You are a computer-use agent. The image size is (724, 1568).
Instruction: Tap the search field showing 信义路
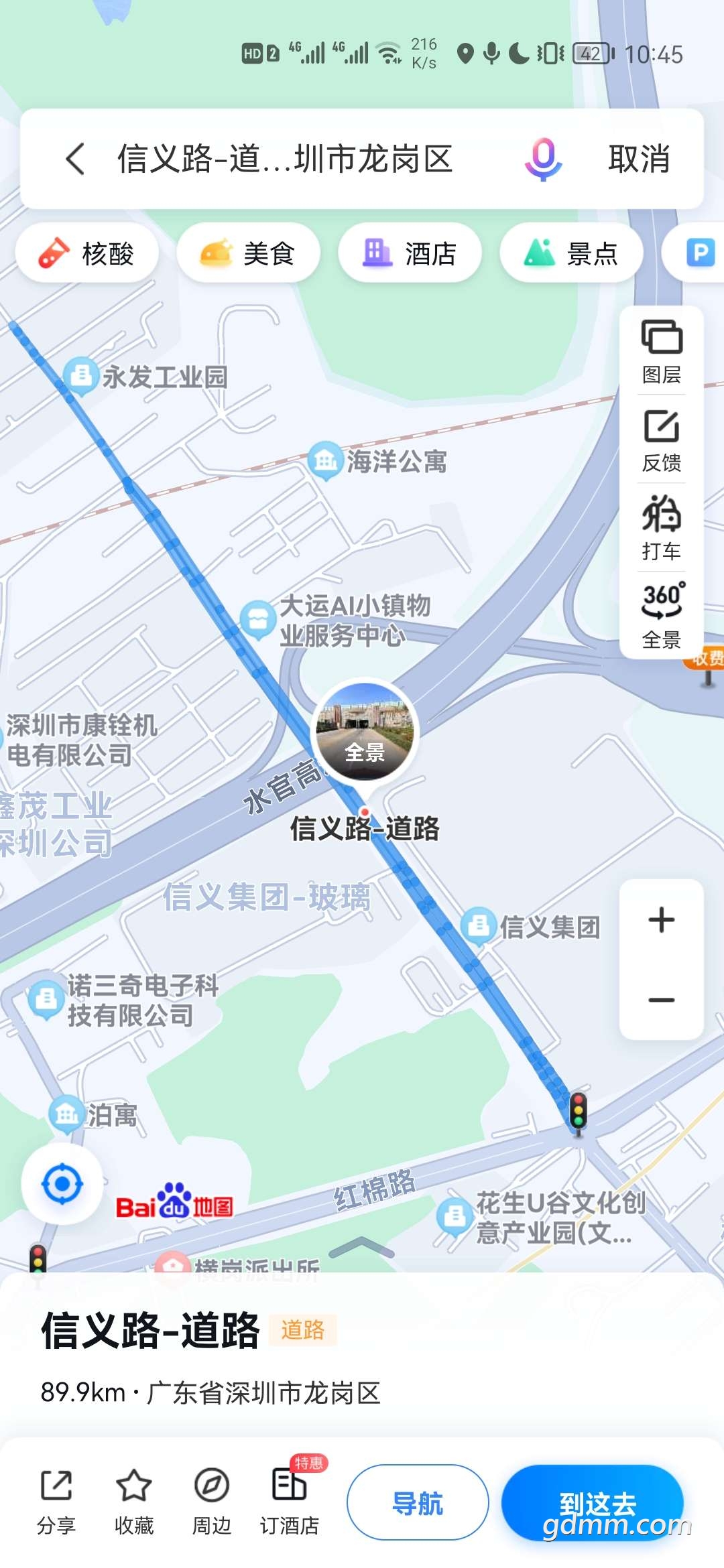(x=285, y=159)
